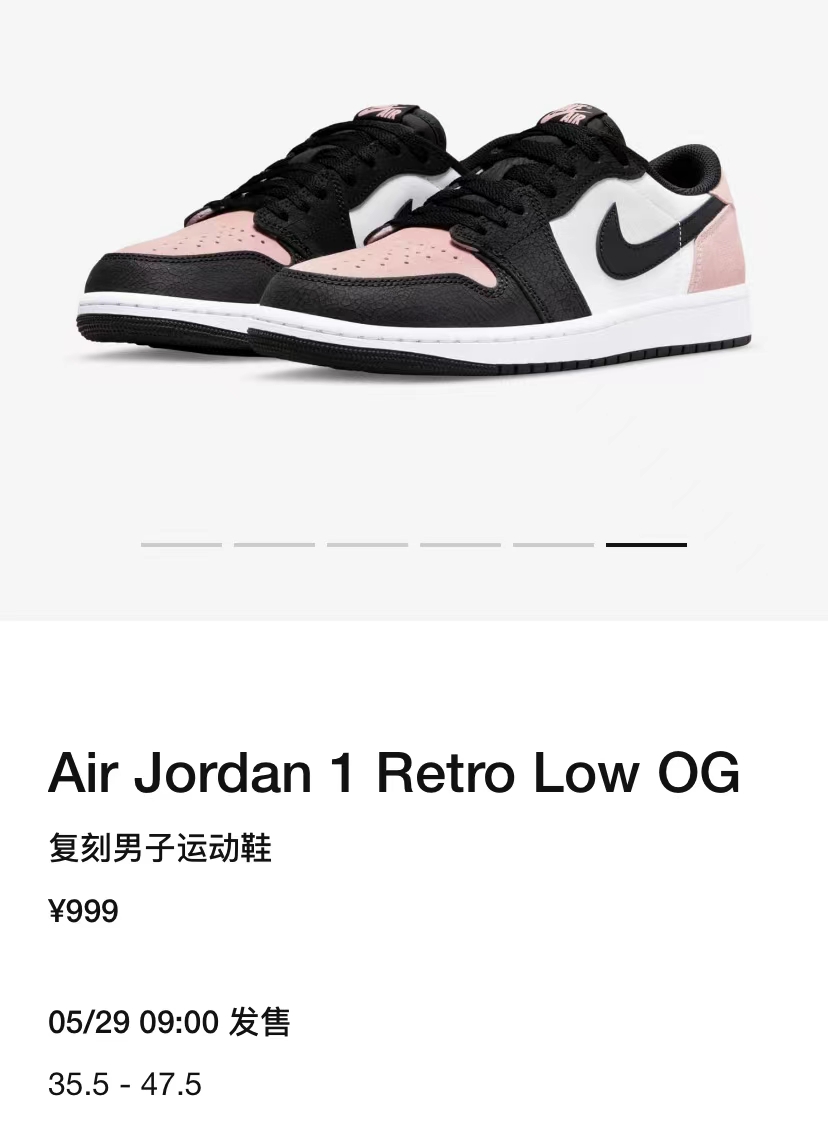Jump to the first image indicator dash

tap(181, 545)
